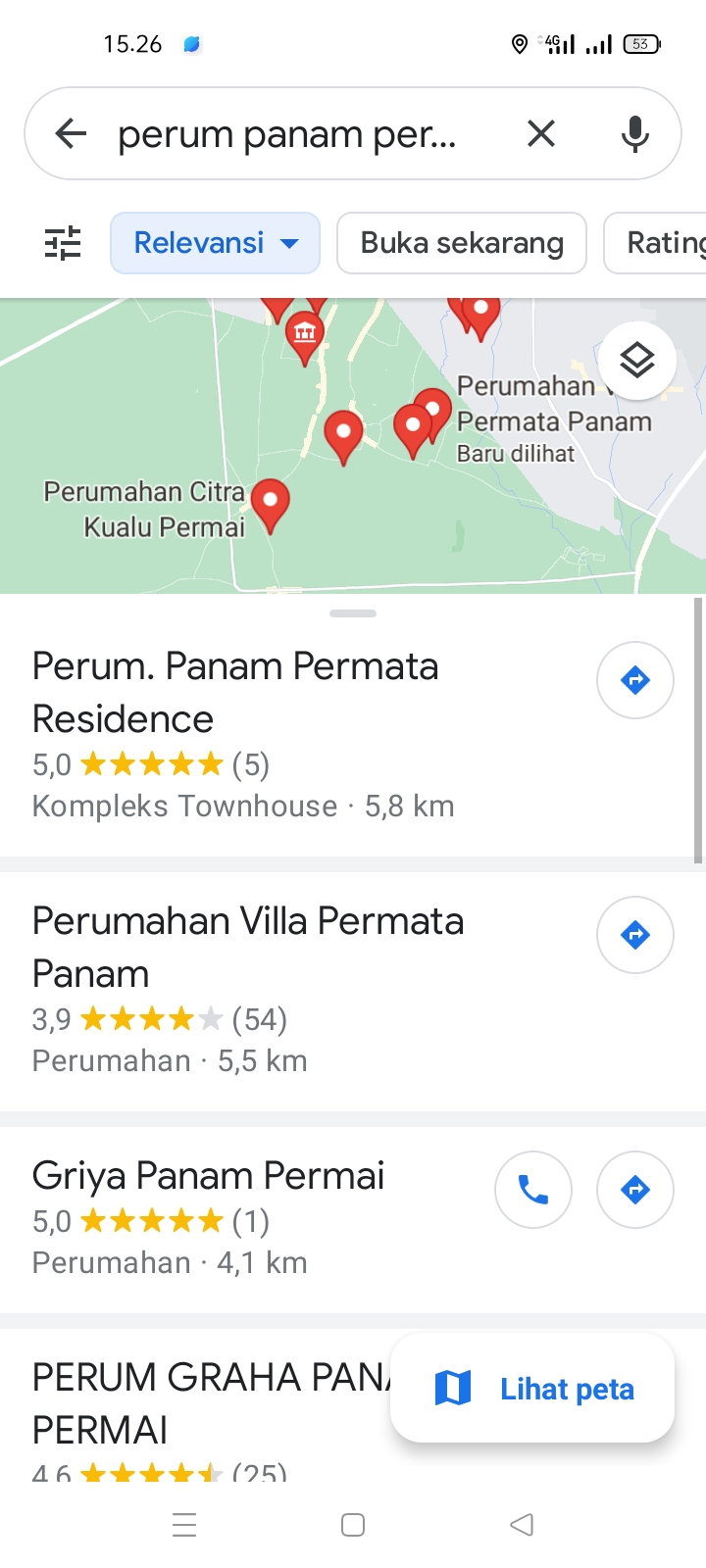Tap the search field with perum panam
This screenshot has height=1568, width=706.
294,133
